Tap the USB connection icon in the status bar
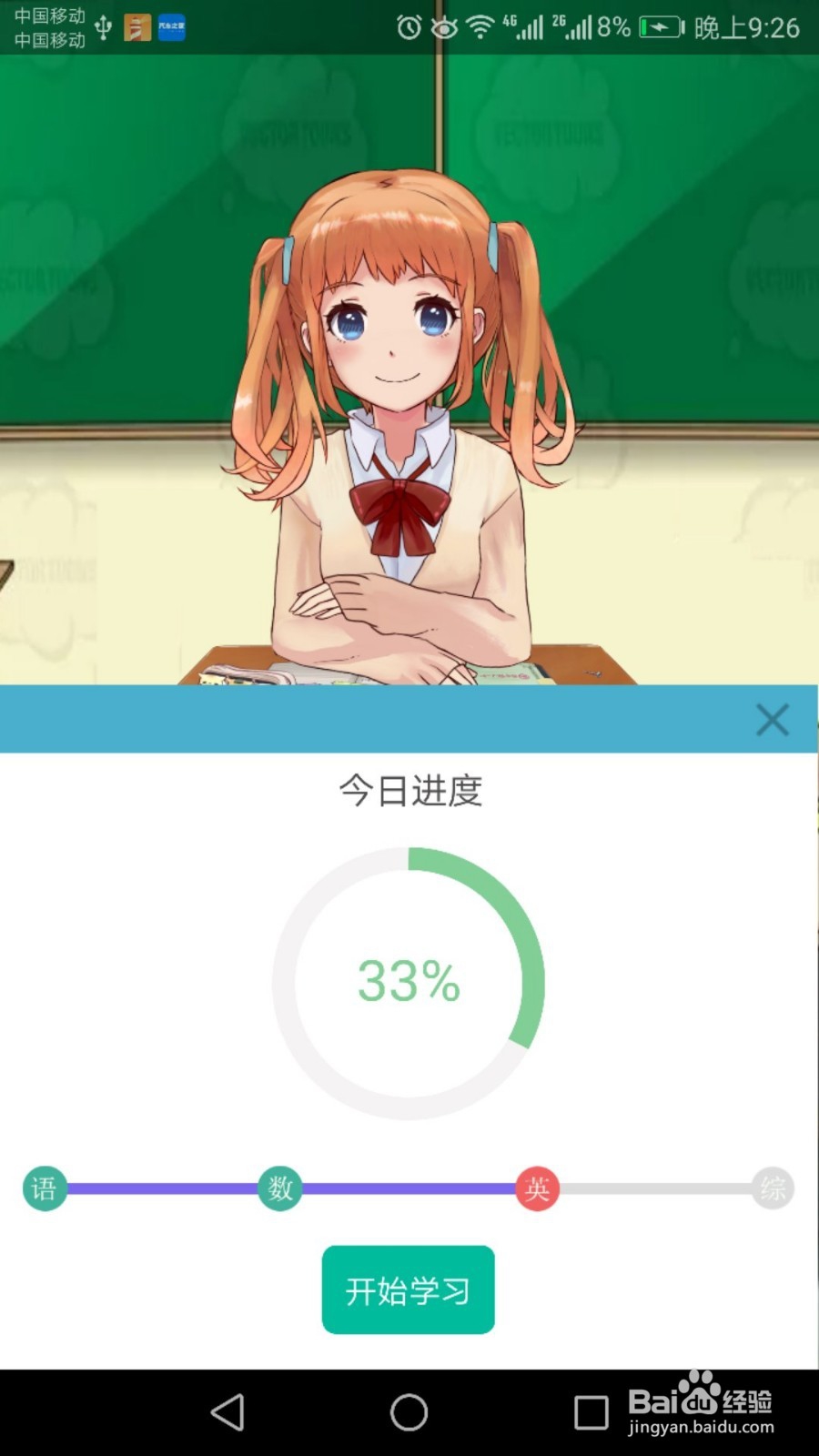This screenshot has height=1456, width=819. (105, 27)
